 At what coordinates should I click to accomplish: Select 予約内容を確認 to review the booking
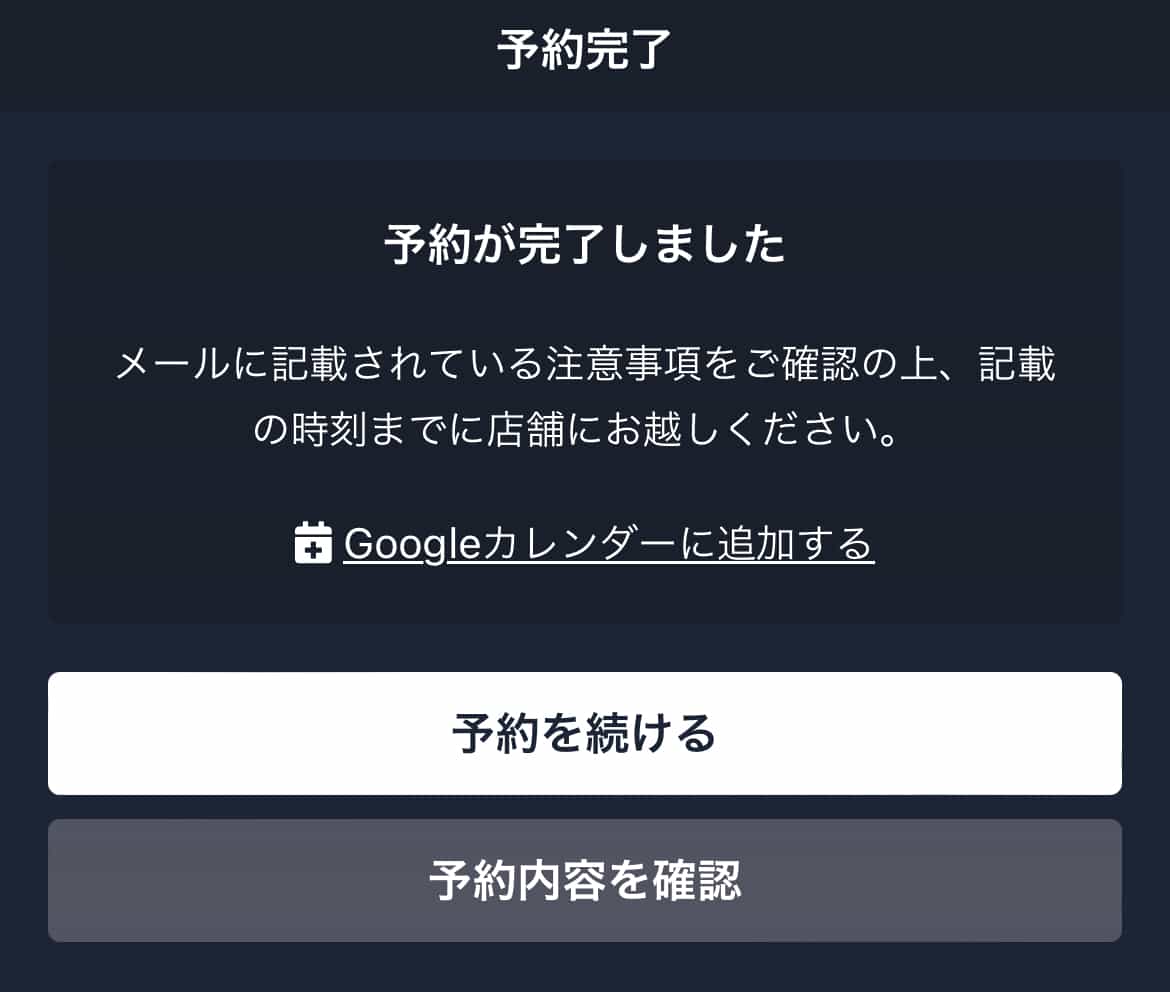pos(585,880)
